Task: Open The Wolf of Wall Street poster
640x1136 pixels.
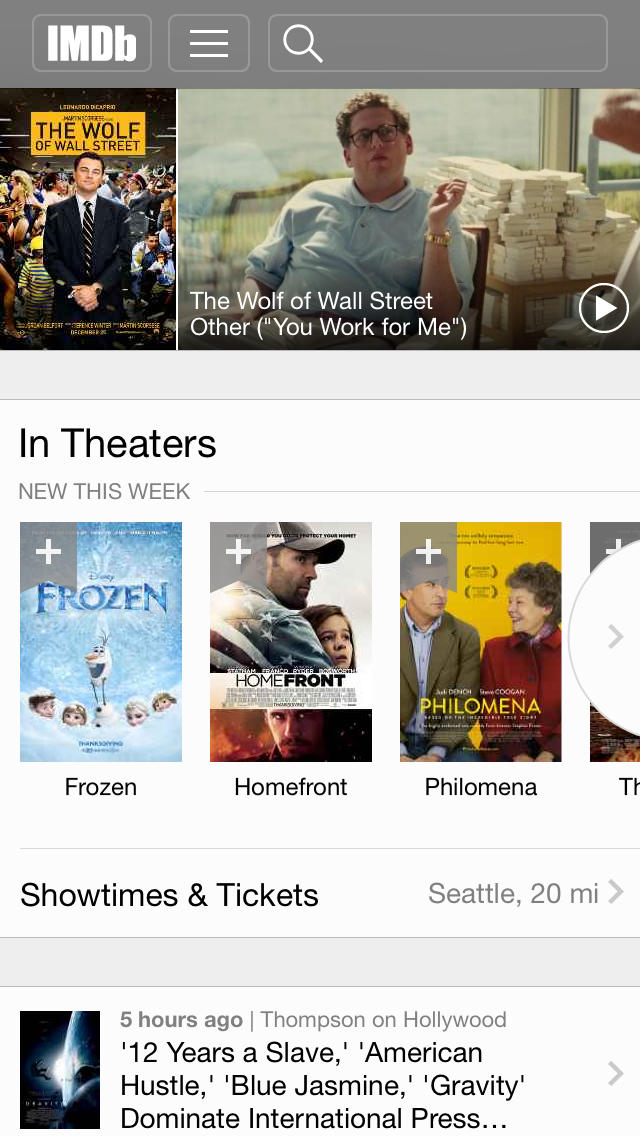Action: pos(88,219)
